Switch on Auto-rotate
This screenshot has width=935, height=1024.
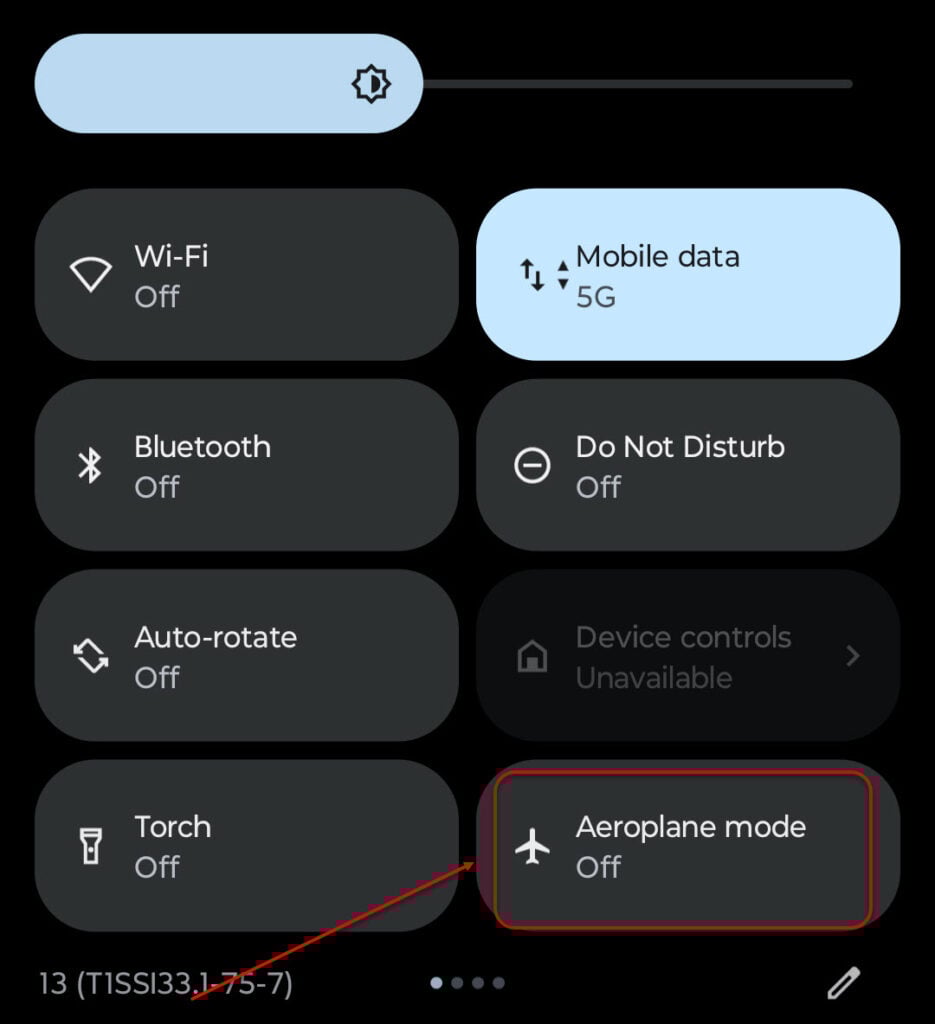click(246, 656)
